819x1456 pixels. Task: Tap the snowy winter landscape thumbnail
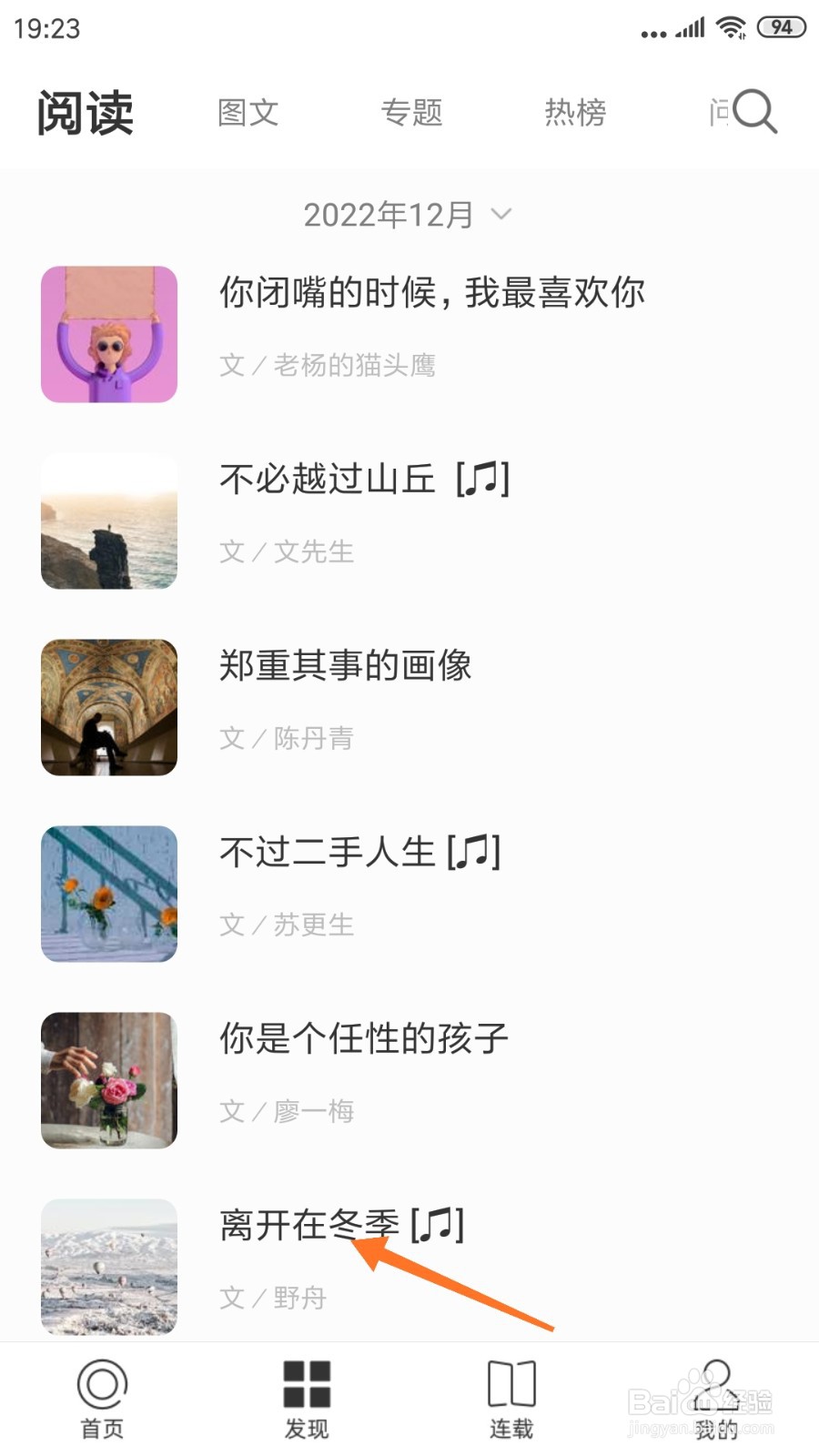pyautogui.click(x=108, y=1267)
